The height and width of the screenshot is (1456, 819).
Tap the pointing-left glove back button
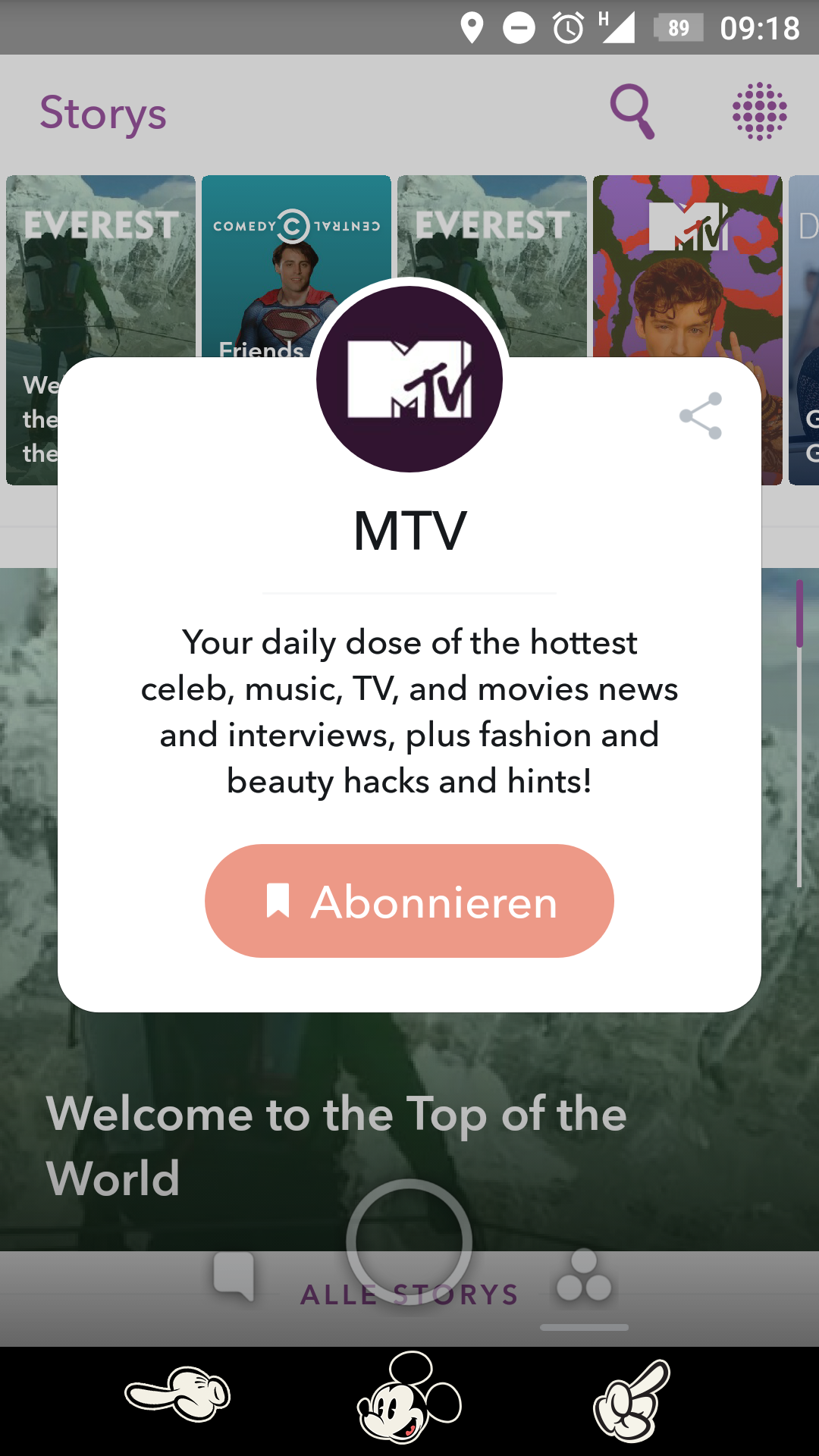coord(178,1394)
